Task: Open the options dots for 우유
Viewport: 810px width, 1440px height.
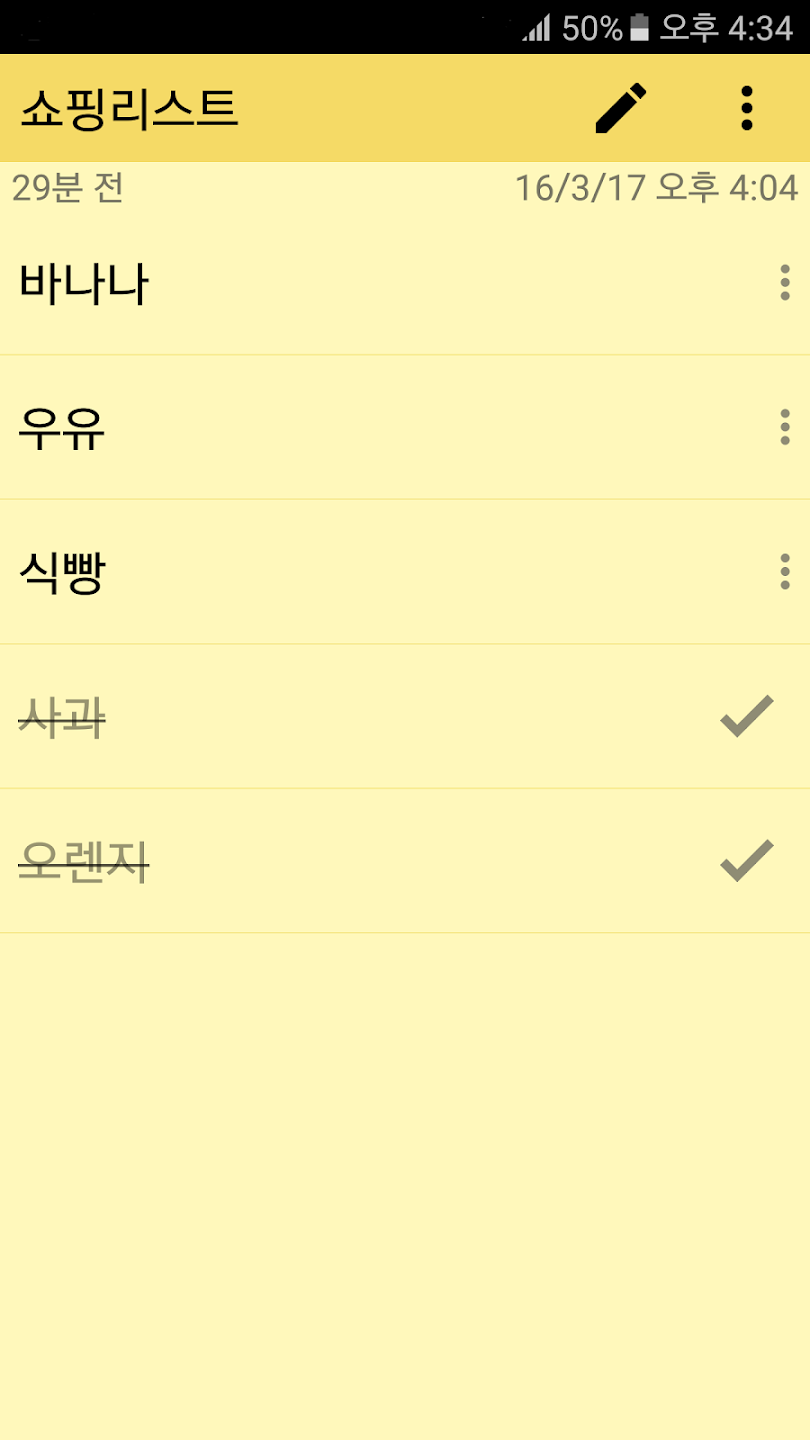Action: (x=785, y=427)
